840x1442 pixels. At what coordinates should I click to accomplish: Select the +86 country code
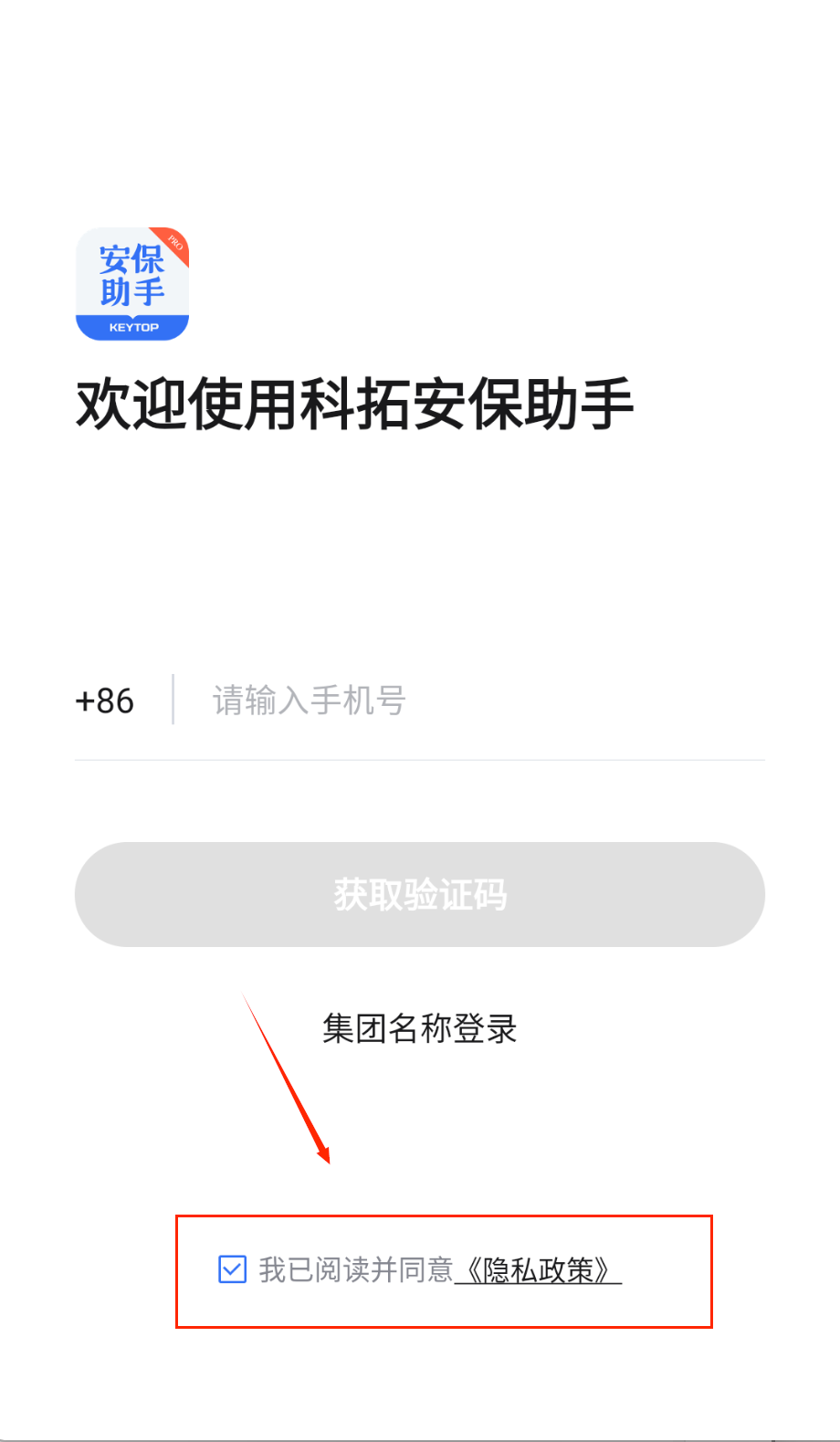[x=105, y=700]
